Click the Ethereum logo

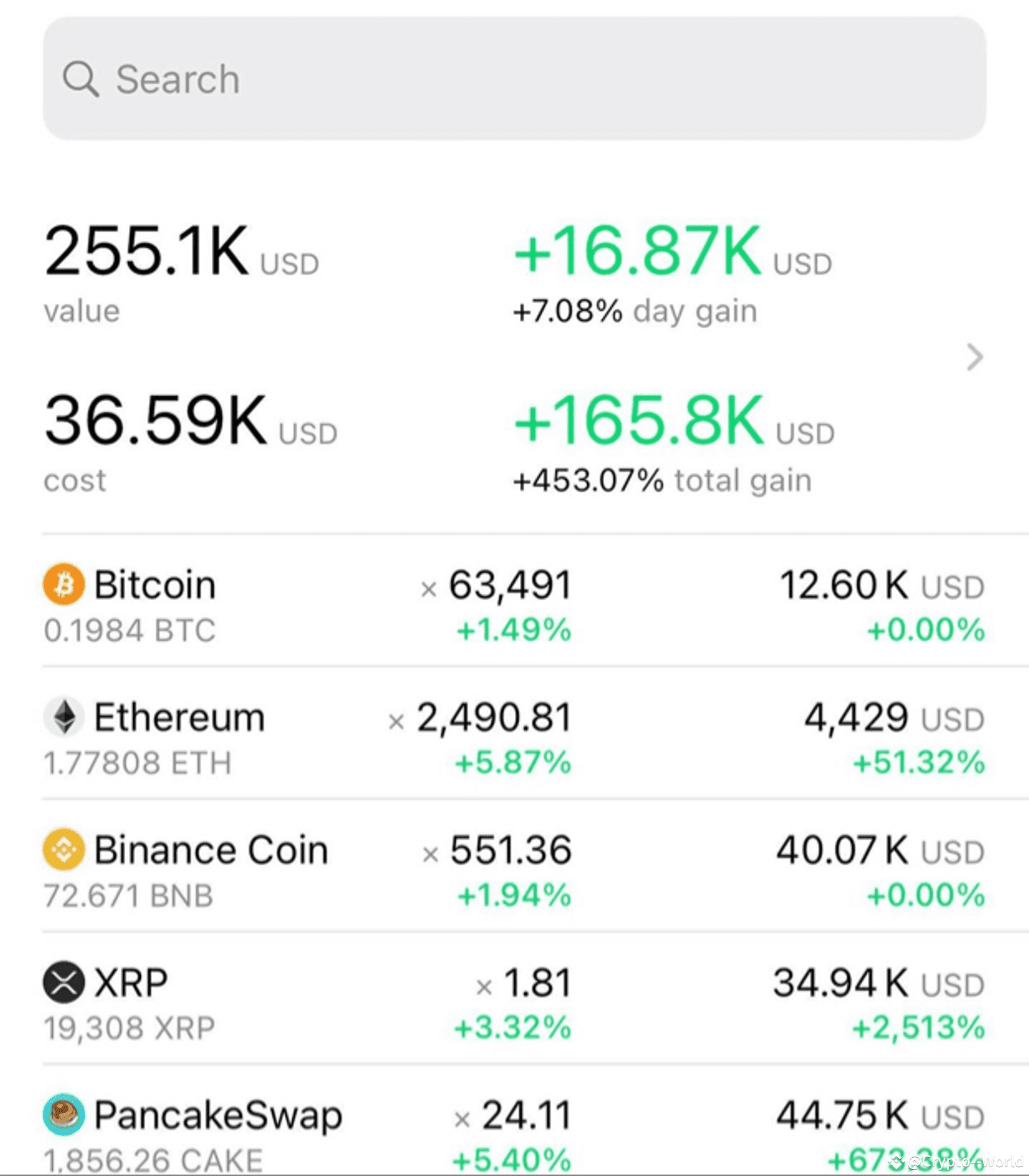click(63, 718)
